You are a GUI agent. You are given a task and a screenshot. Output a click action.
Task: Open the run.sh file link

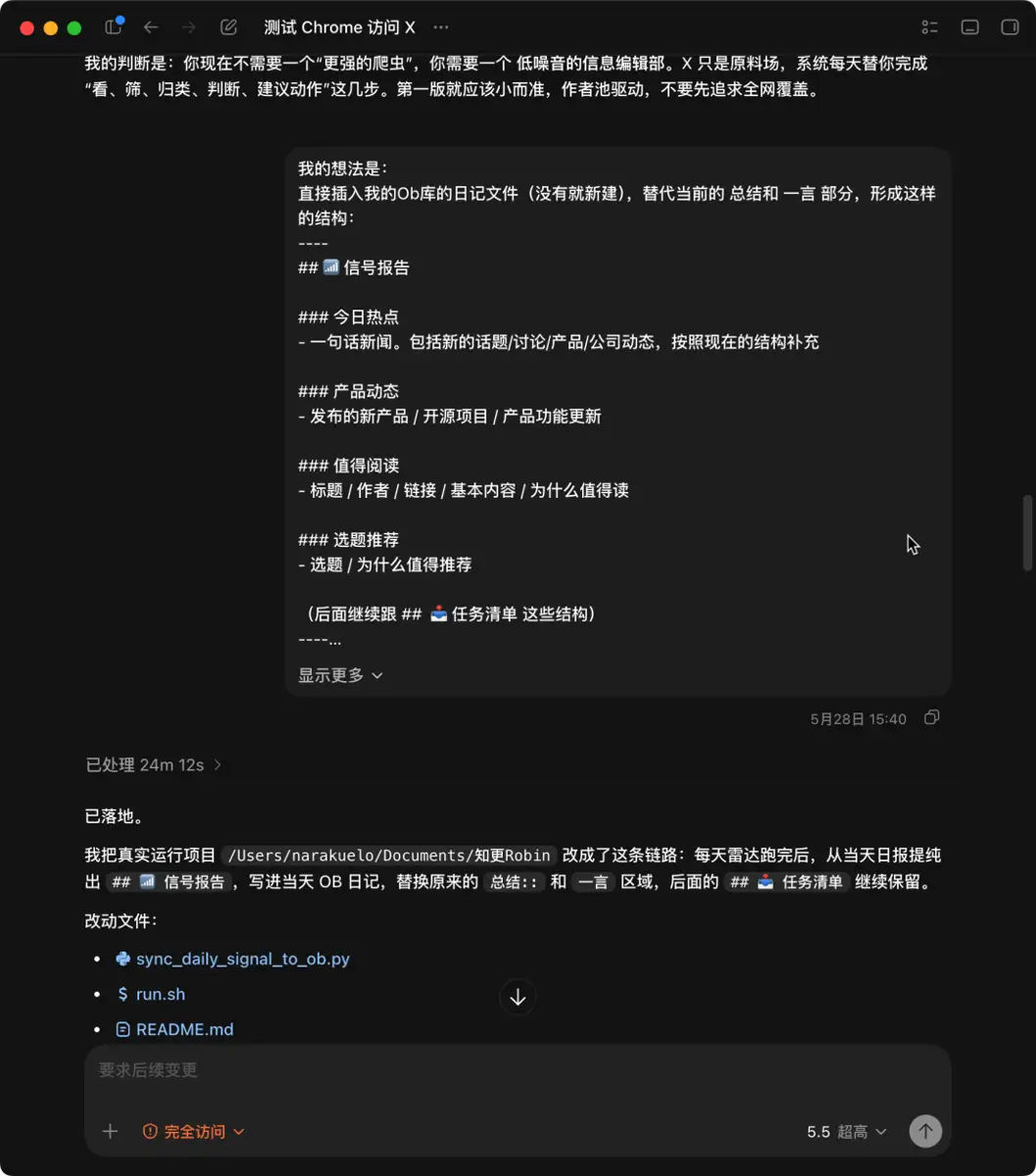(x=150, y=994)
